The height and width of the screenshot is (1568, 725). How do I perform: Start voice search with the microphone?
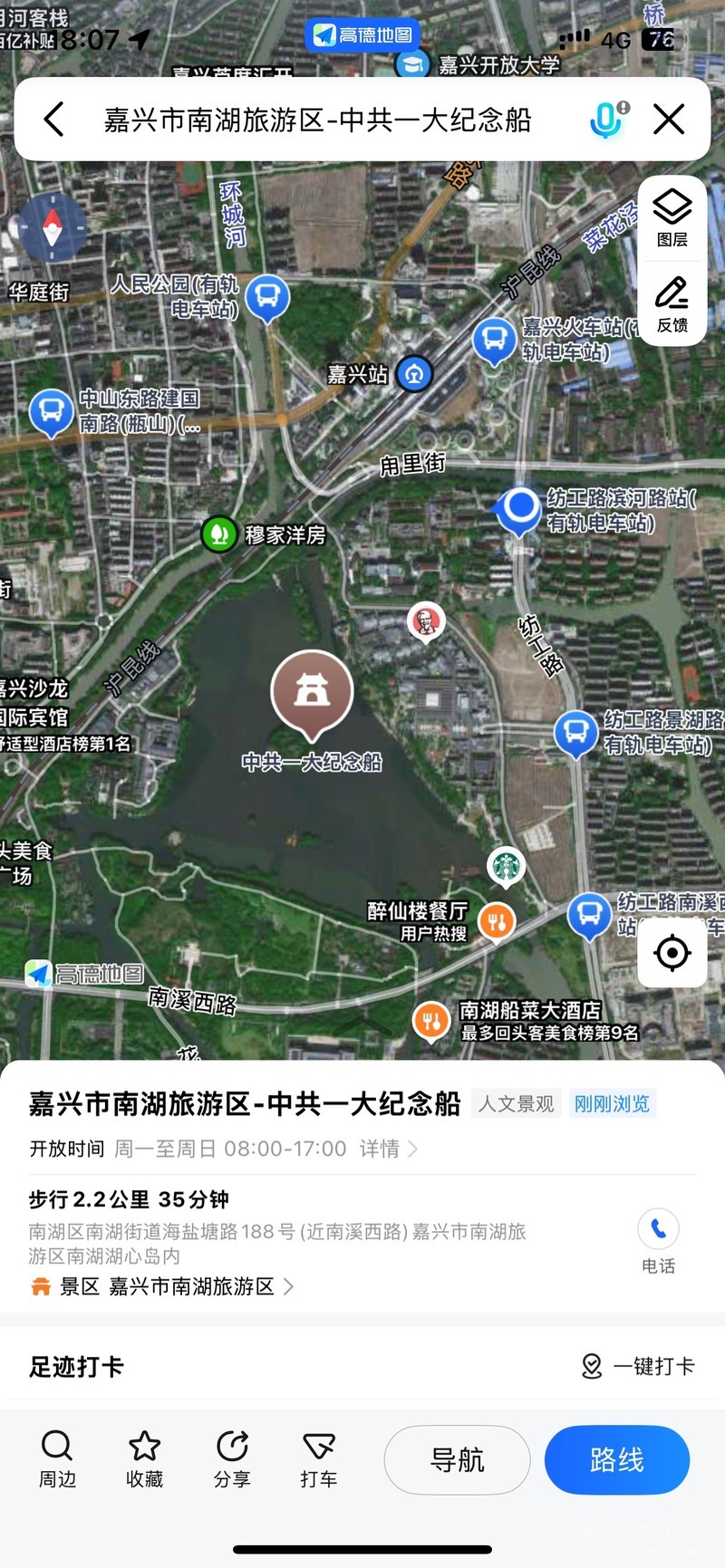point(607,120)
